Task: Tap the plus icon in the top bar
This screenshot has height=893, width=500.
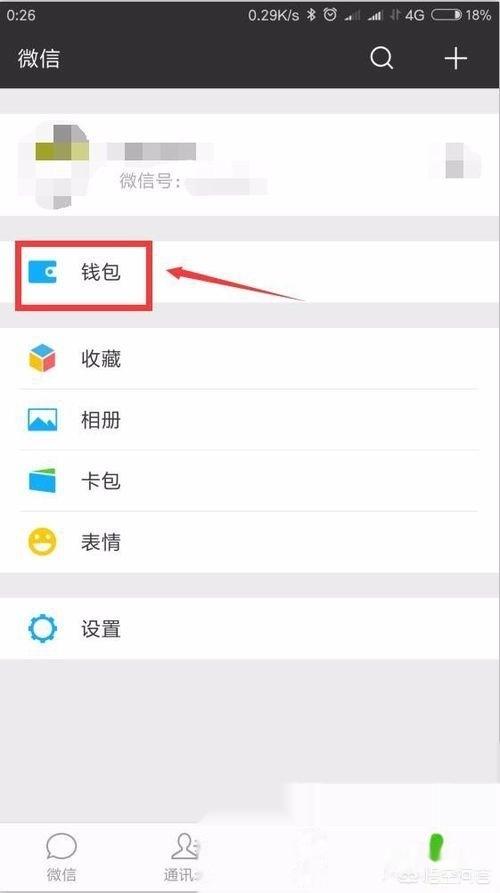Action: (x=456, y=58)
